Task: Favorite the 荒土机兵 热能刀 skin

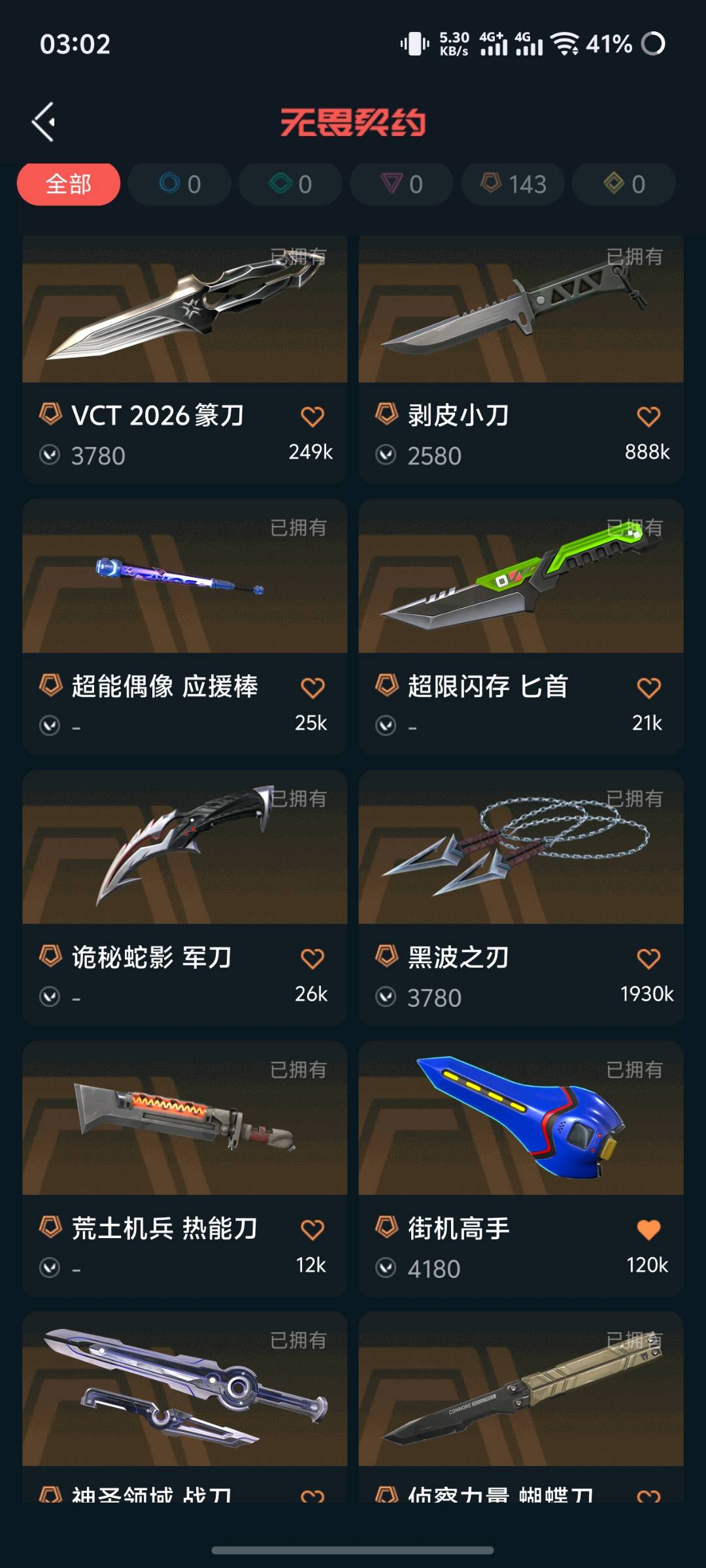Action: 312,1230
